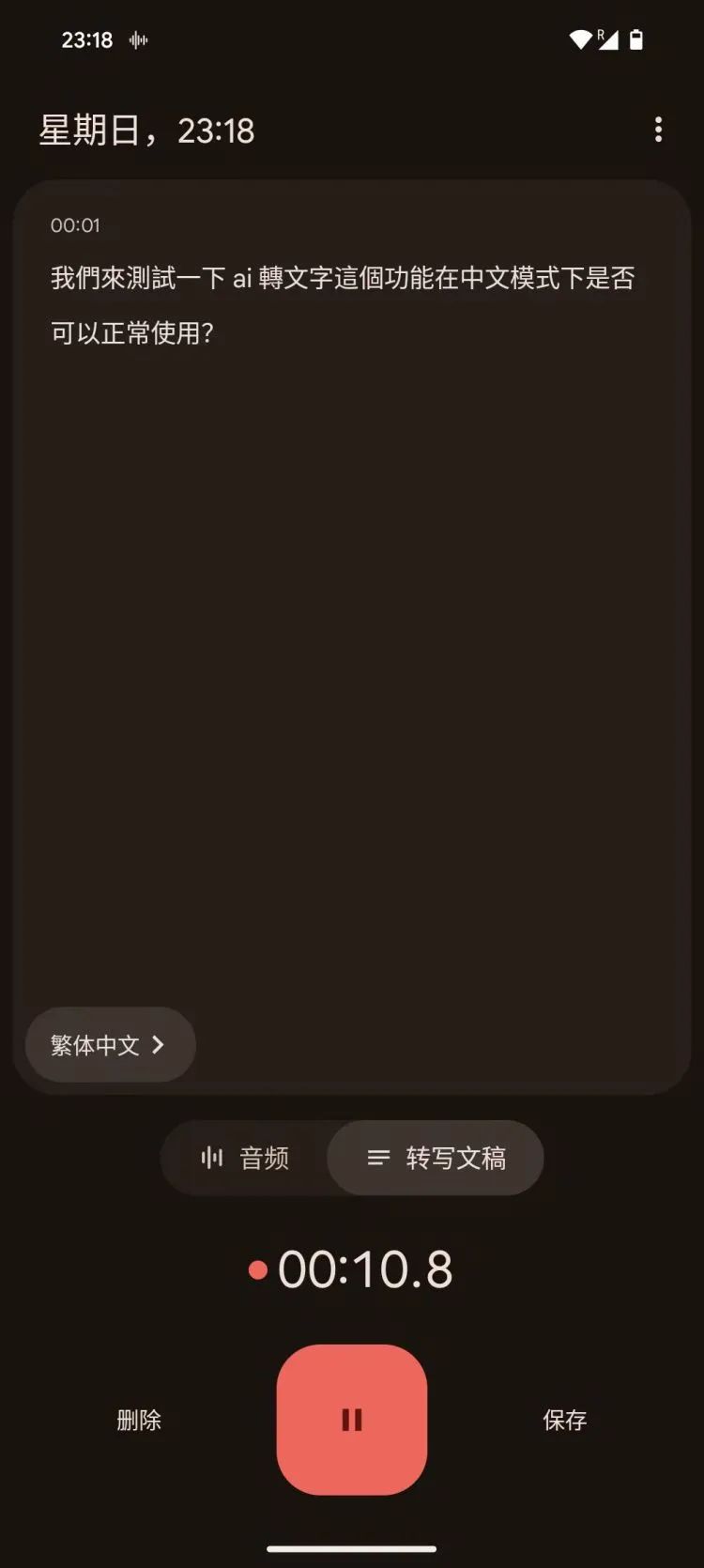704x1568 pixels.
Task: Open the 繁体中文 language selector chip
Action: (x=110, y=1044)
